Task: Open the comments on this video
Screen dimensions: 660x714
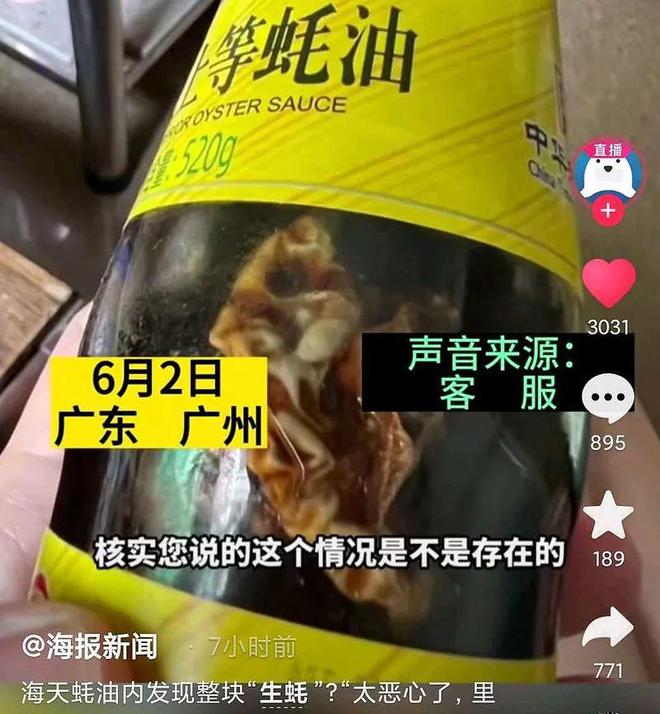Action: click(607, 401)
